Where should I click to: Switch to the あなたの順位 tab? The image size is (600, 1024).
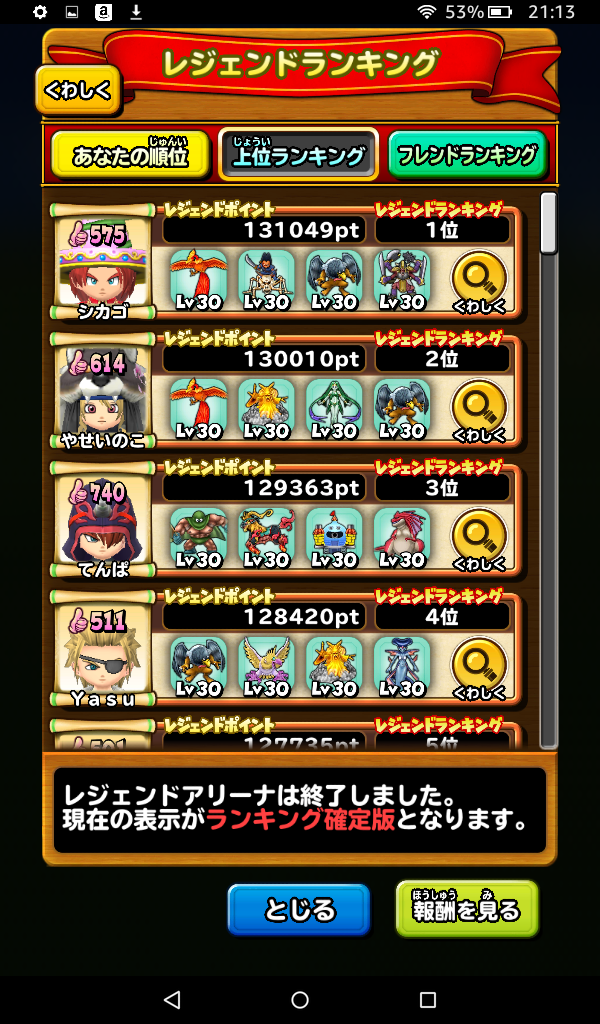pos(129,155)
